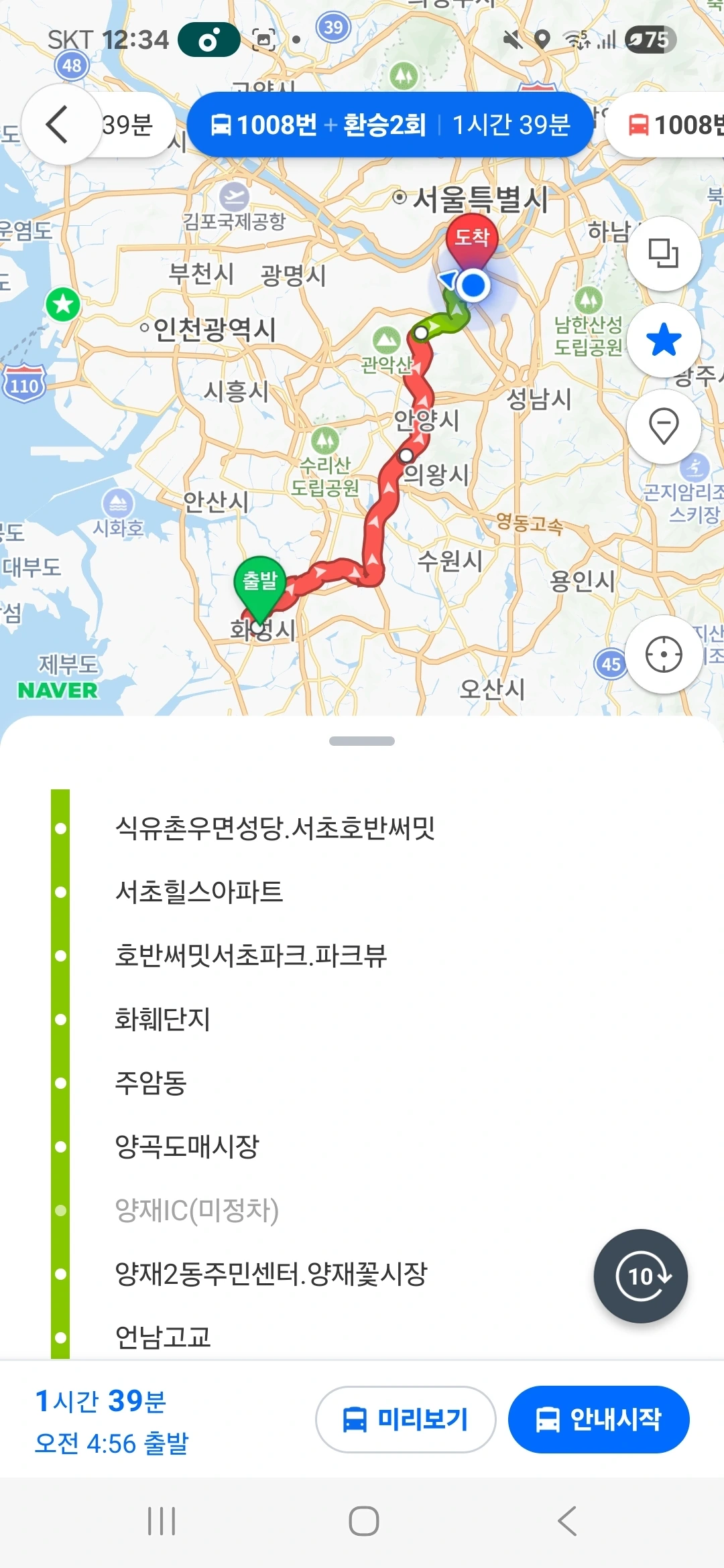Center map on my current location

tap(664, 654)
